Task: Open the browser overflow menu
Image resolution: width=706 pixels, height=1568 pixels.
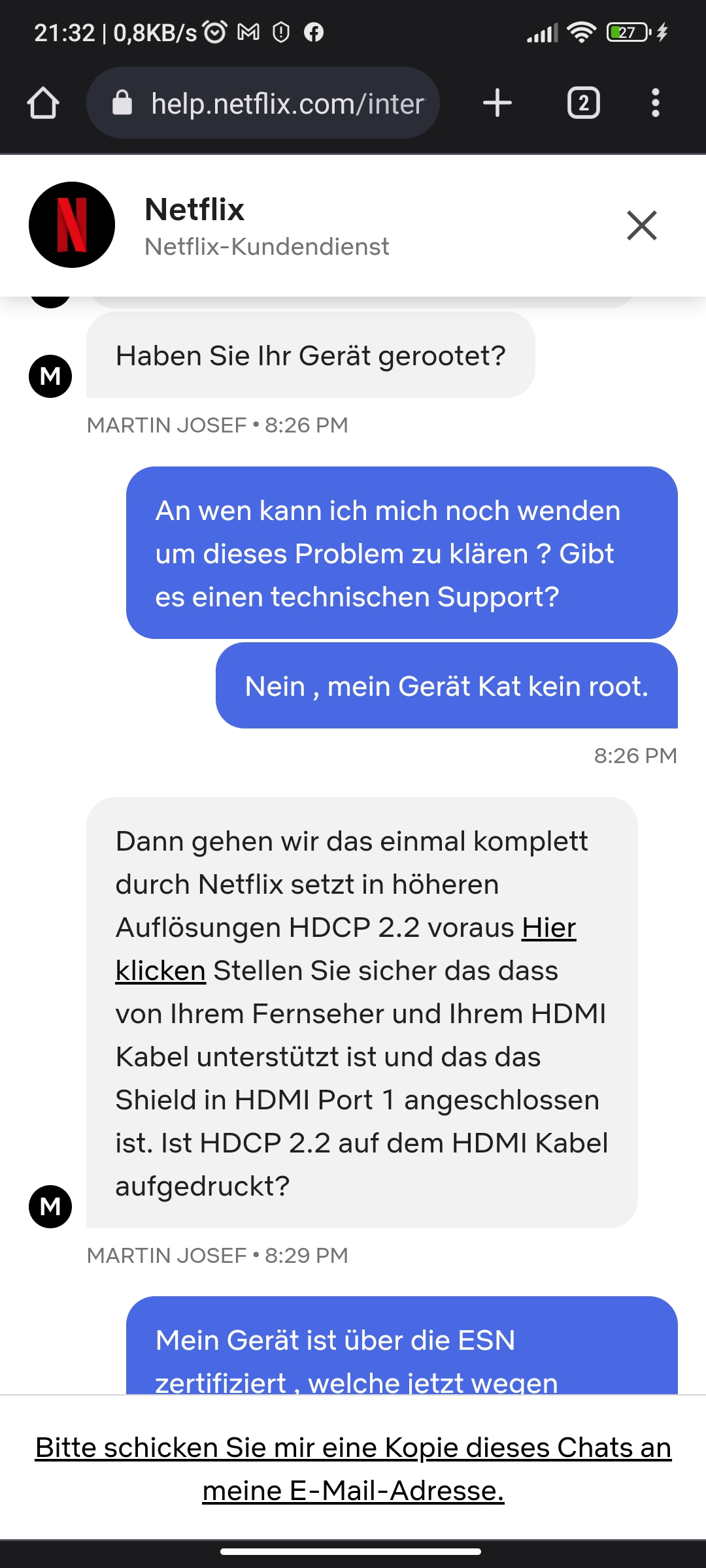Action: tap(656, 103)
